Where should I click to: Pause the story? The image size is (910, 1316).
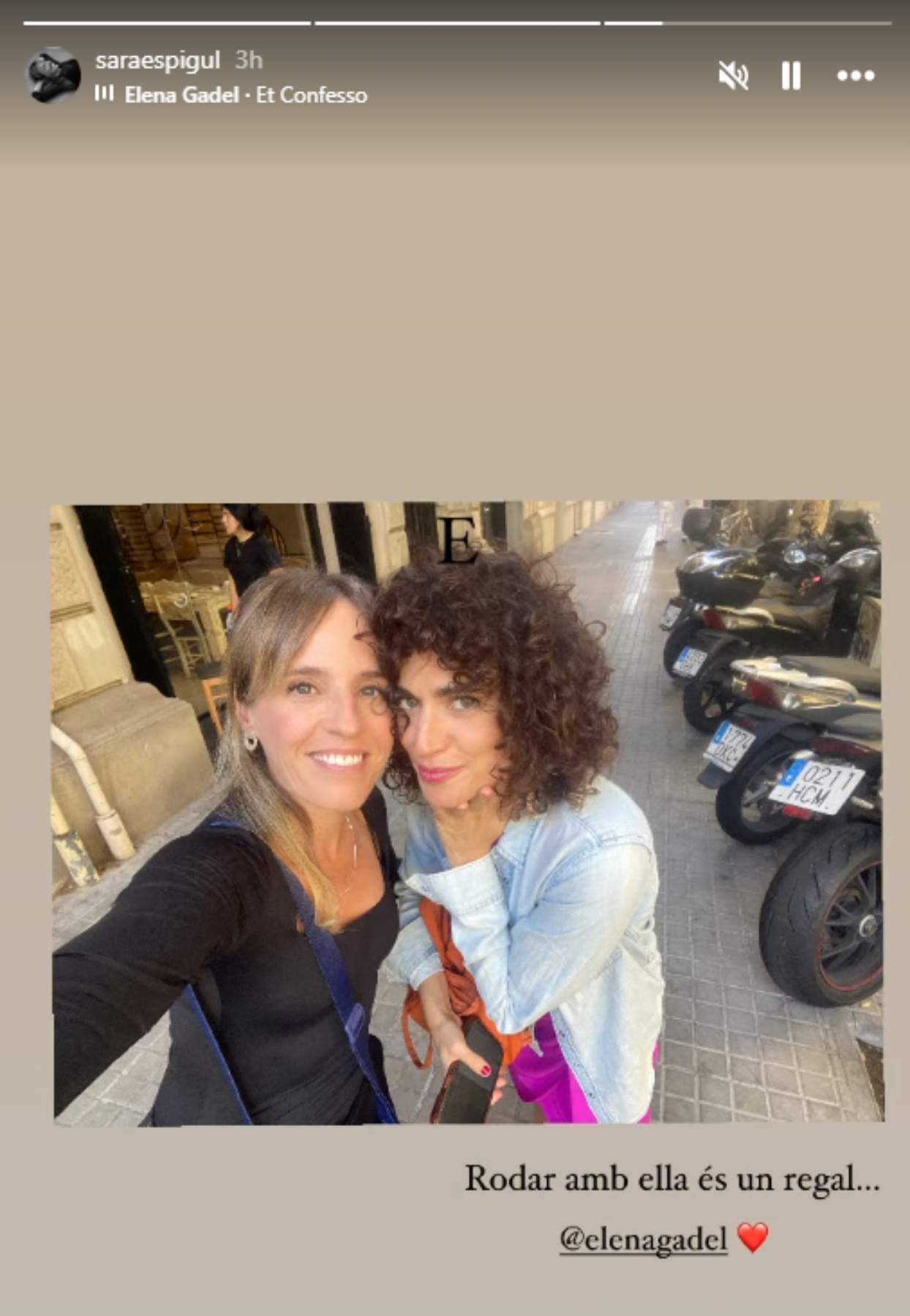click(791, 75)
